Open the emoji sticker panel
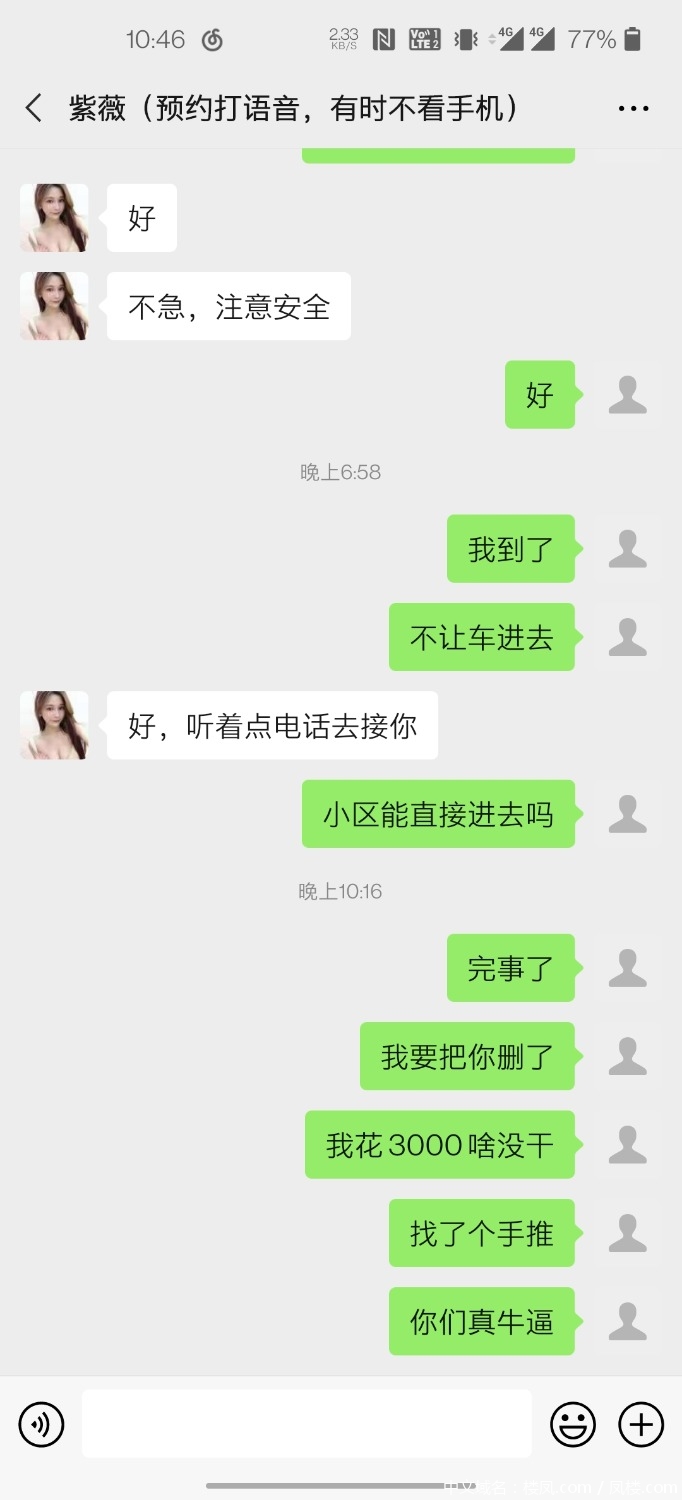 click(x=573, y=1424)
